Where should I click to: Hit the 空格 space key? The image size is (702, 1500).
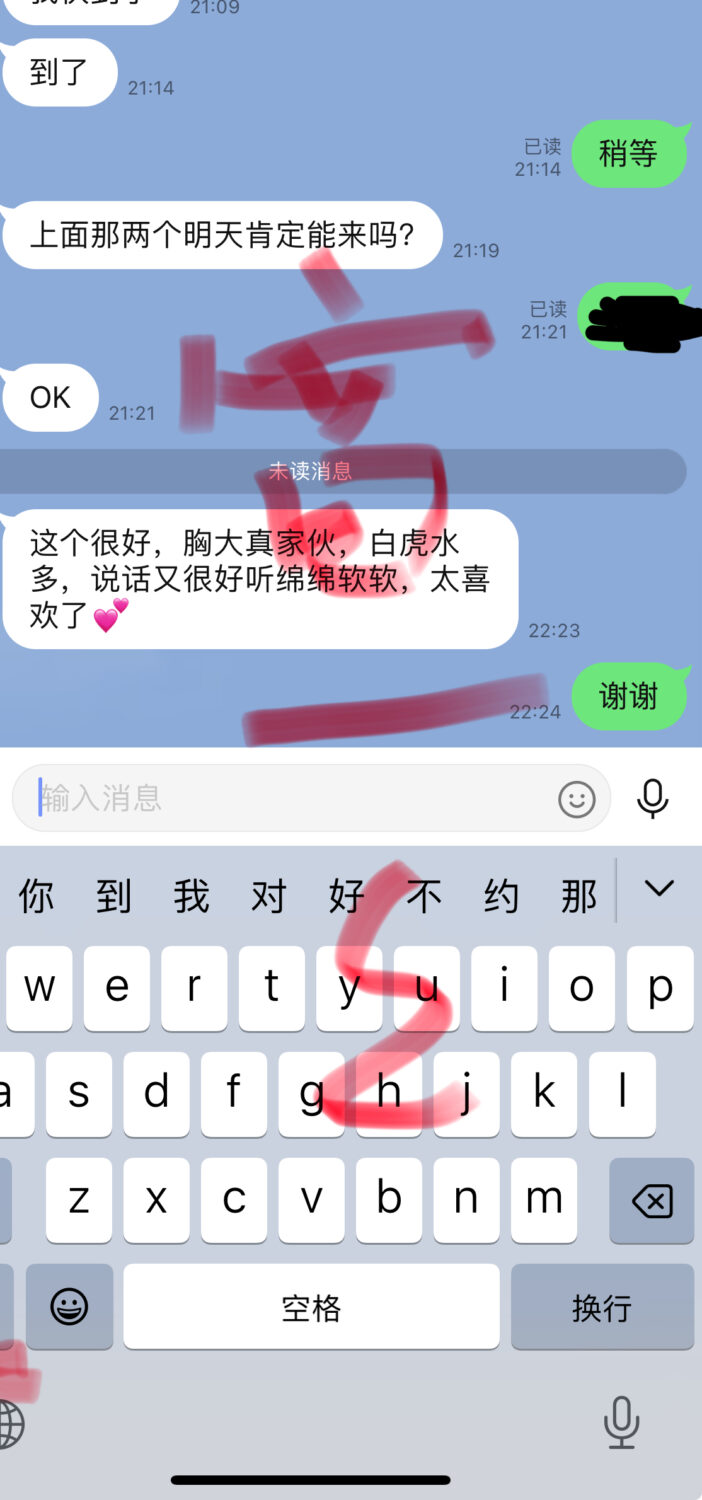[311, 1307]
